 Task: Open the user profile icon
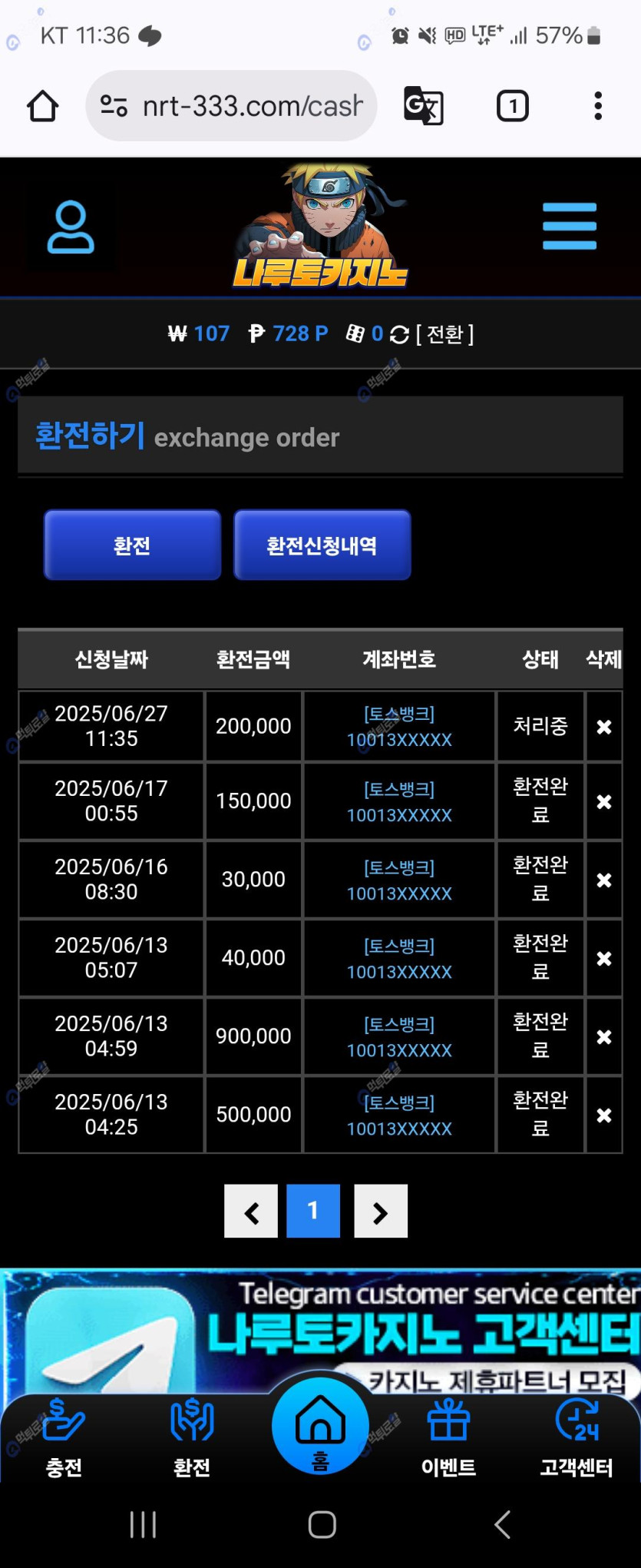(71, 227)
